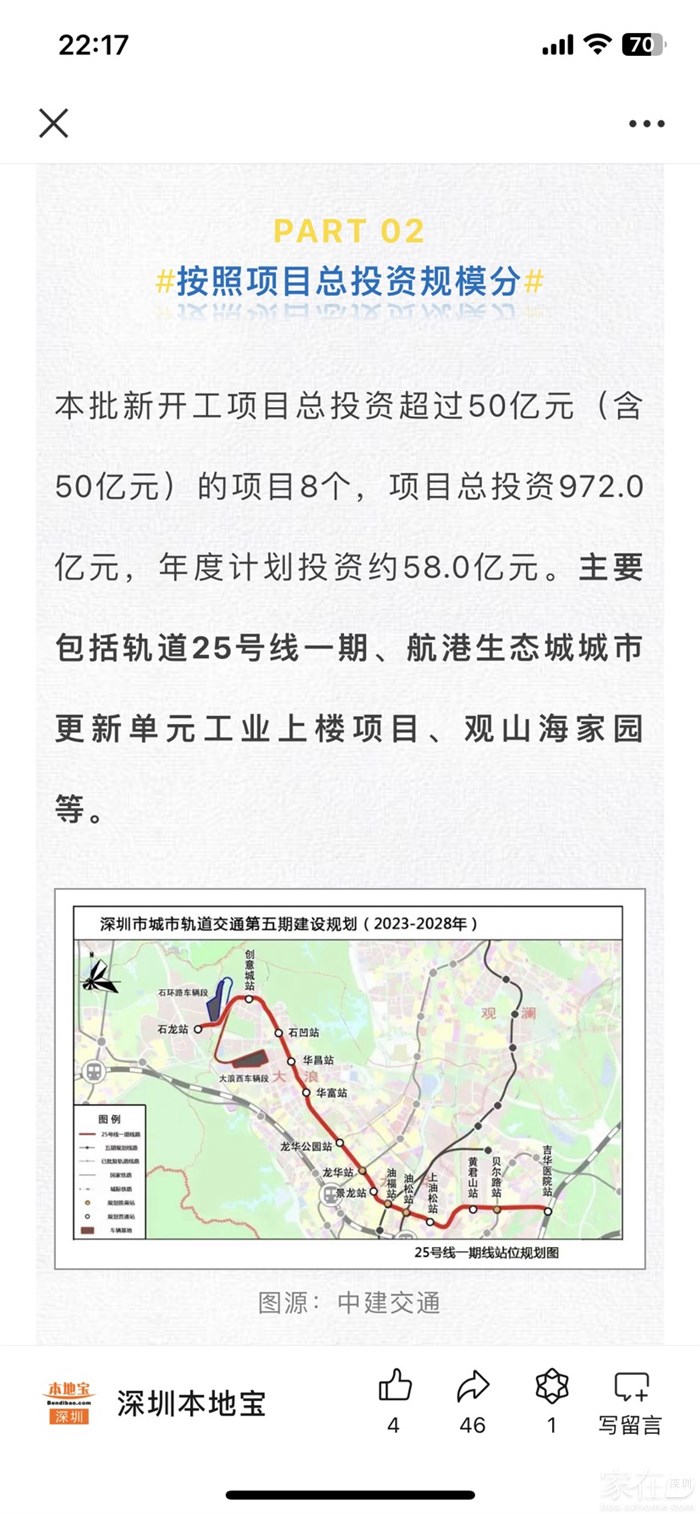Share this article

click(x=472, y=1387)
